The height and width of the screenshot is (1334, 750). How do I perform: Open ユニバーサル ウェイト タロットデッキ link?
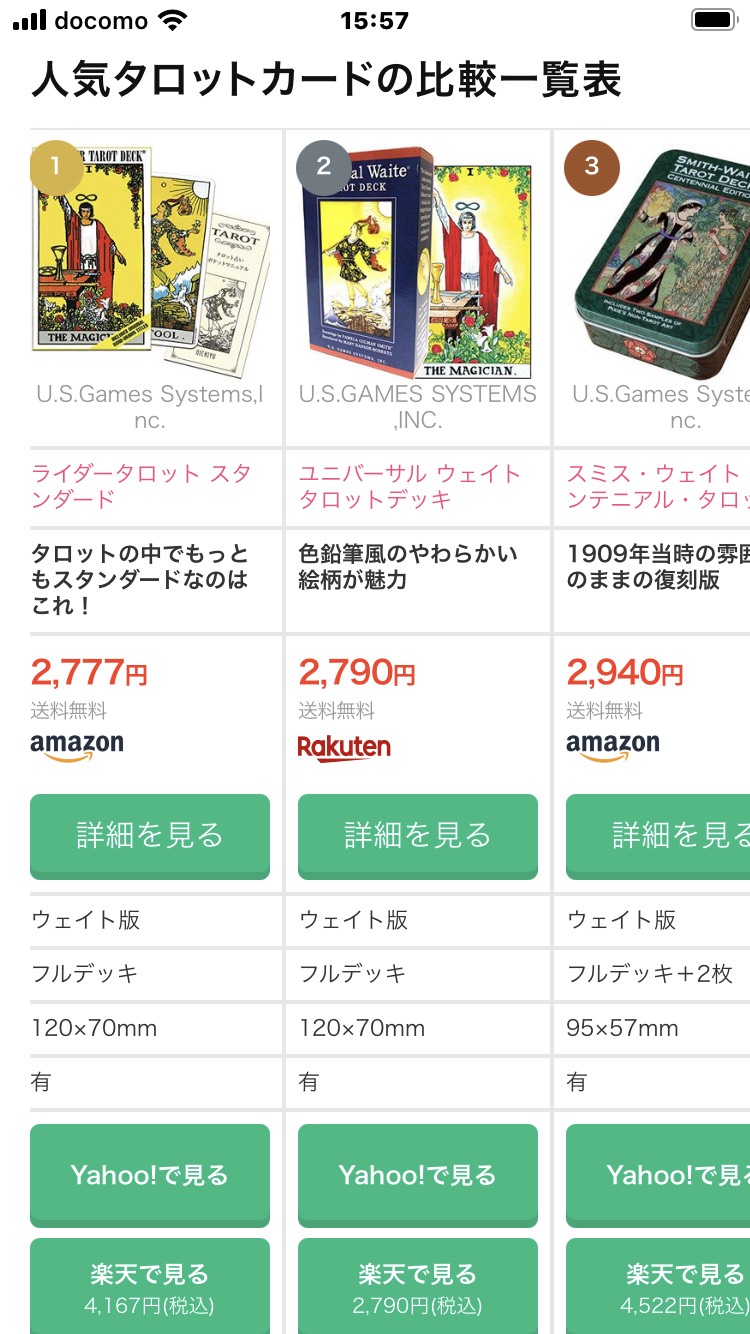(410, 486)
